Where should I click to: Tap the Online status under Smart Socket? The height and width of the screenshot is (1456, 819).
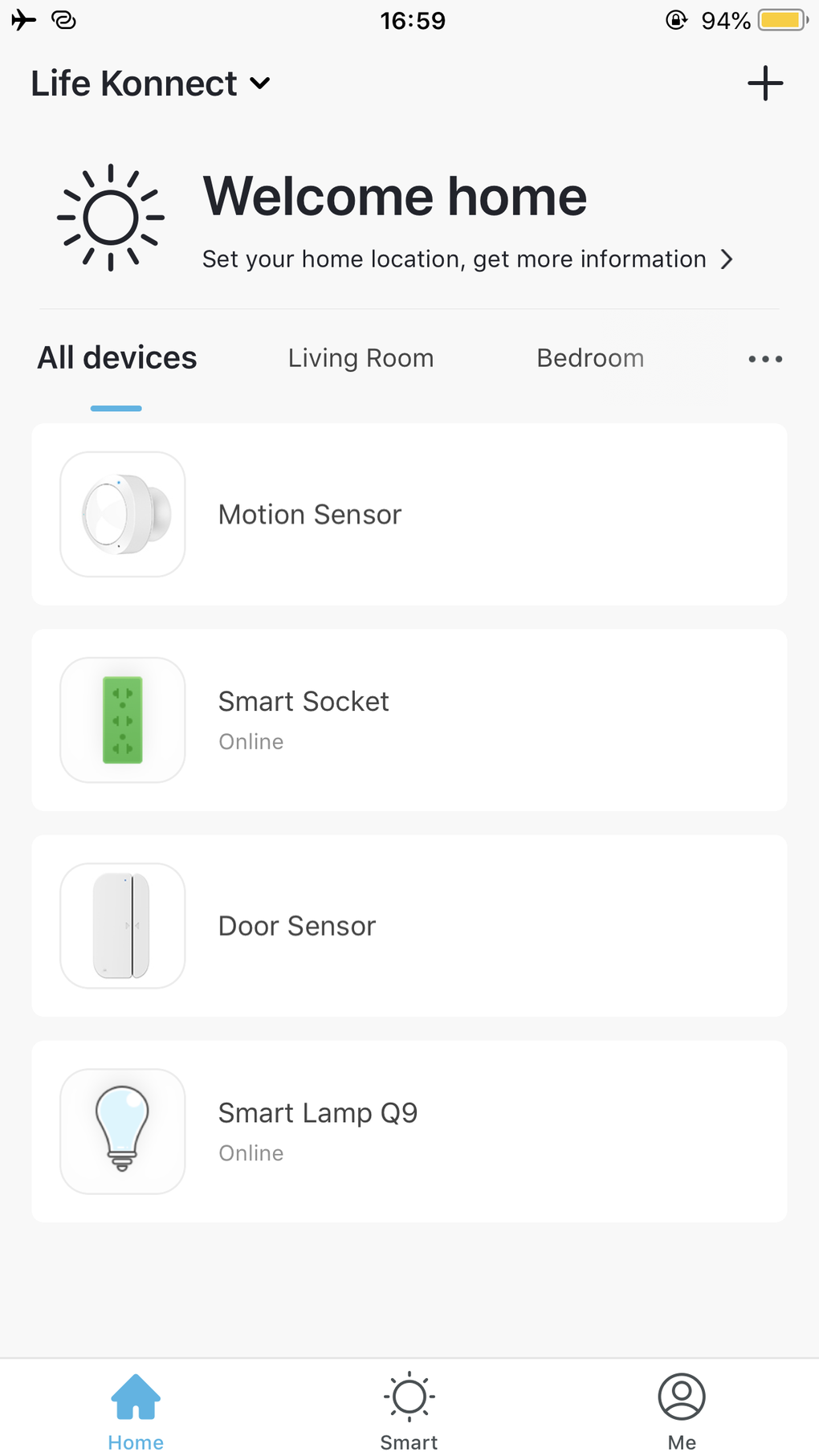pyautogui.click(x=251, y=741)
